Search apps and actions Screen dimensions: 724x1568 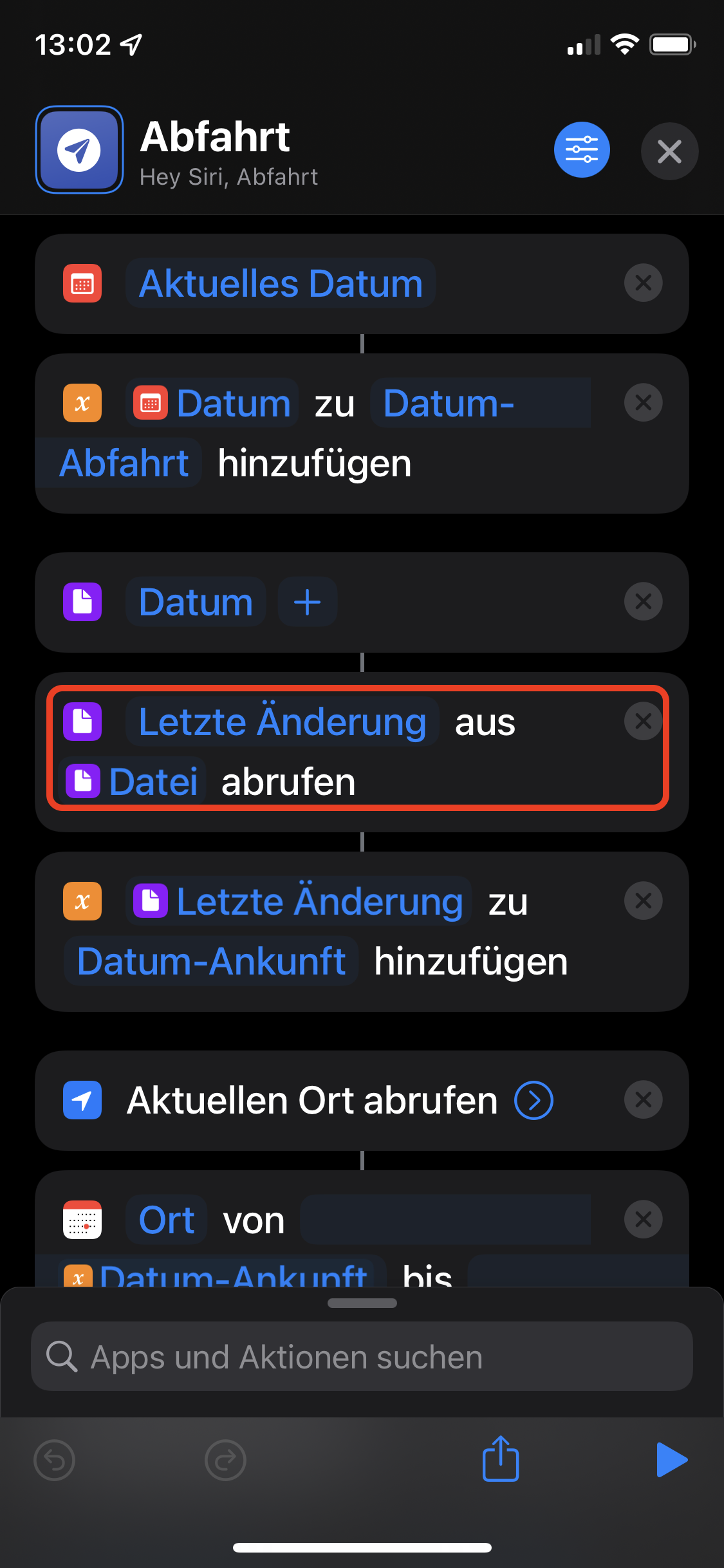point(362,1357)
